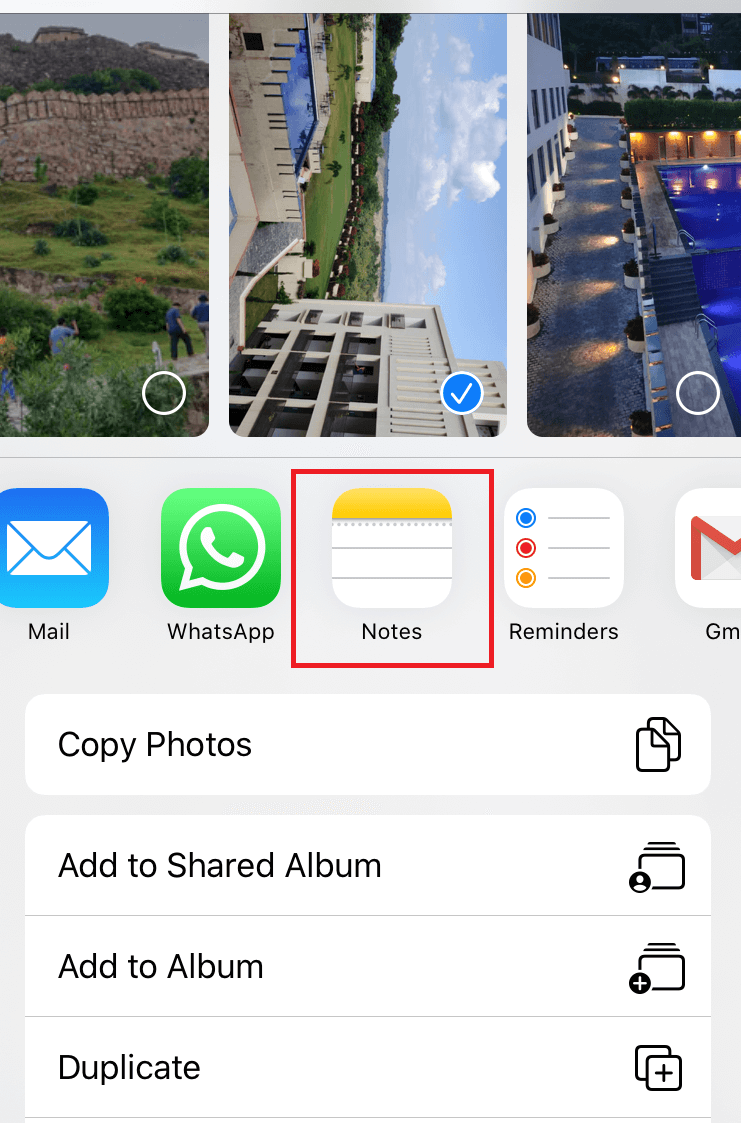Open Notes in share sheet
Screen dimensions: 741x1123
(x=392, y=549)
